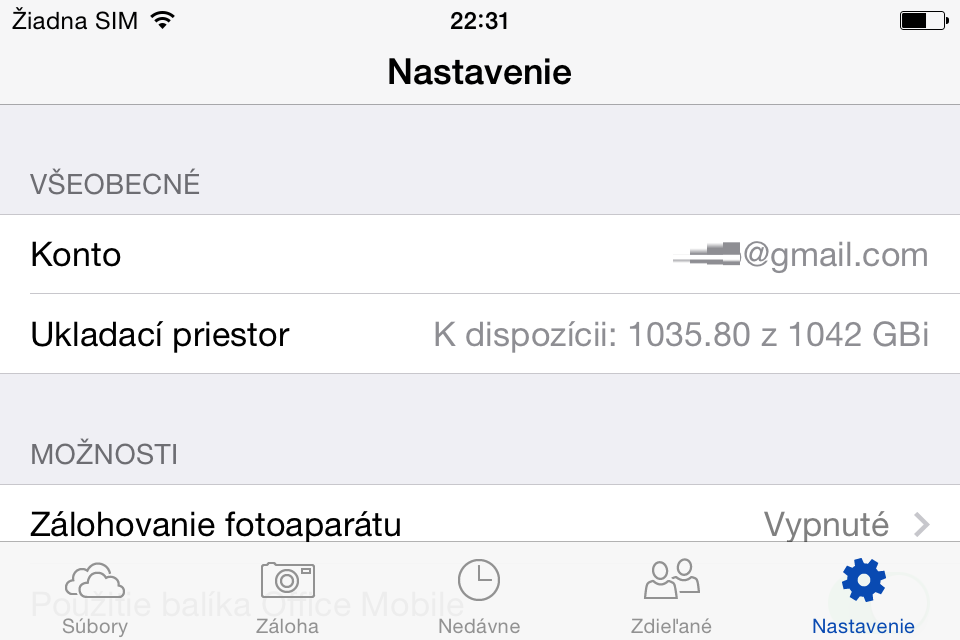
Task: Select the Nastavenie tab
Action: coord(863,595)
